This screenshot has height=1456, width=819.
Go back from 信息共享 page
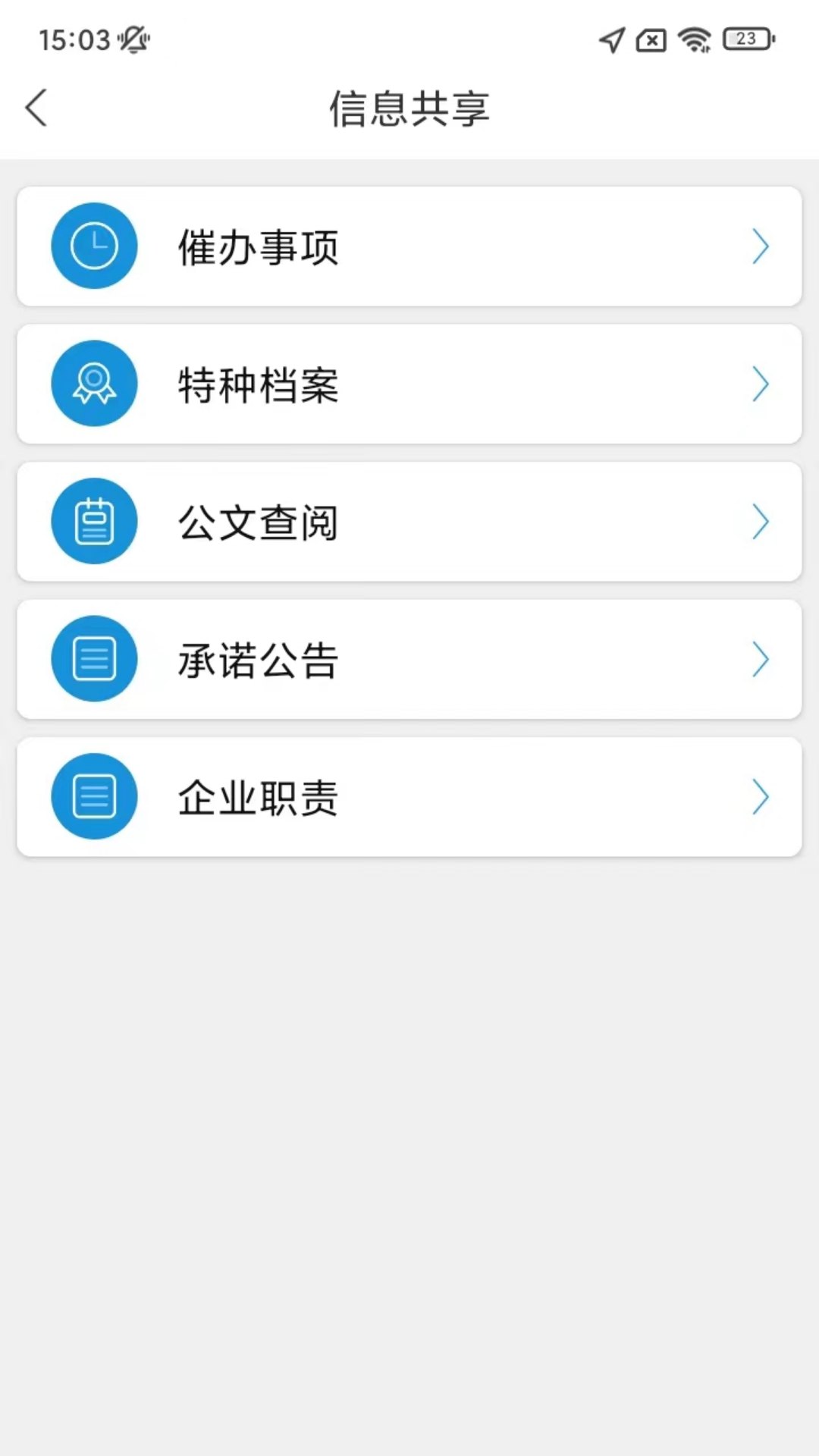click(x=36, y=108)
